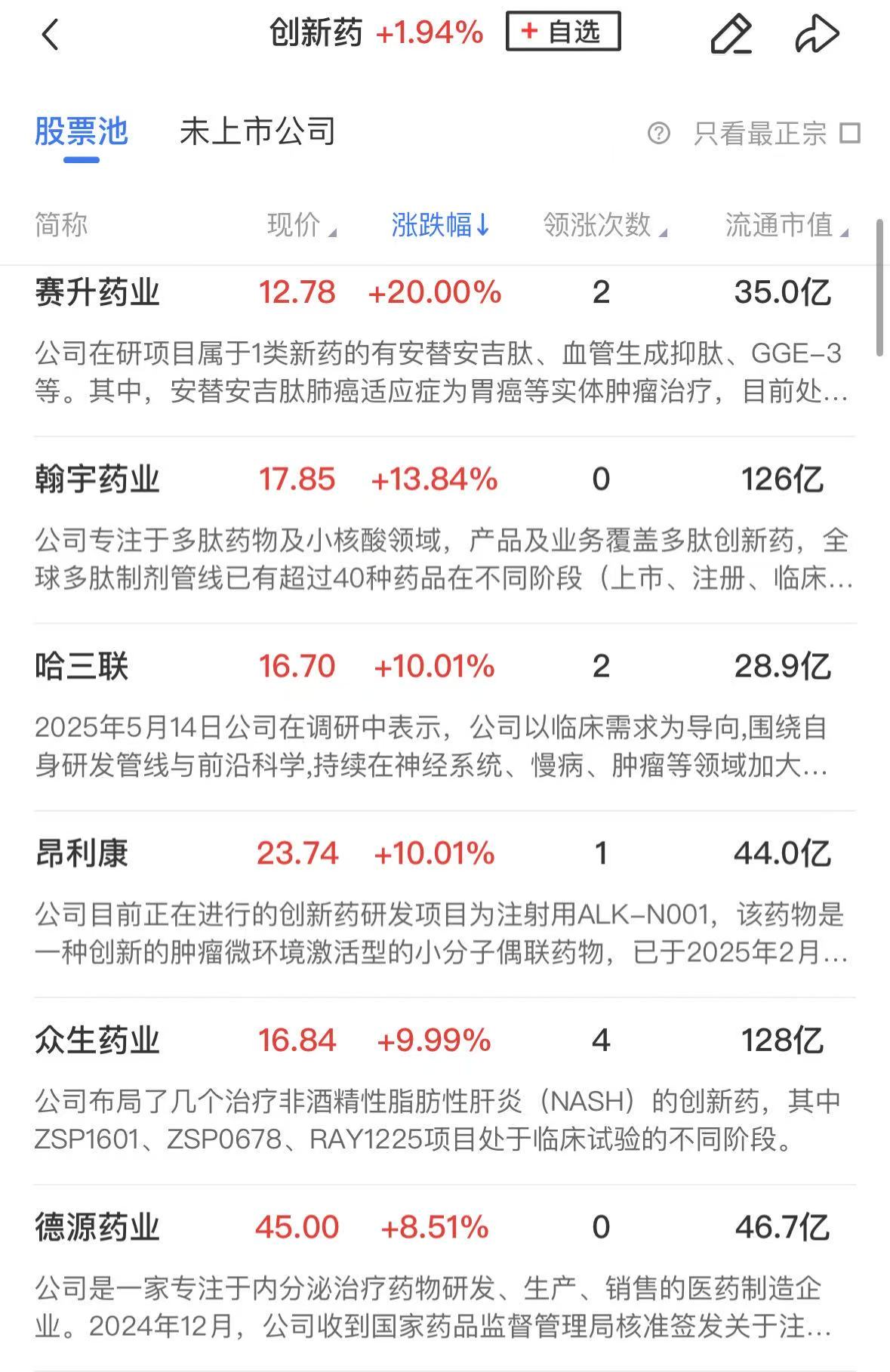Add 创新药 to 自选 watchlist
The image size is (890, 1372).
pyautogui.click(x=562, y=32)
